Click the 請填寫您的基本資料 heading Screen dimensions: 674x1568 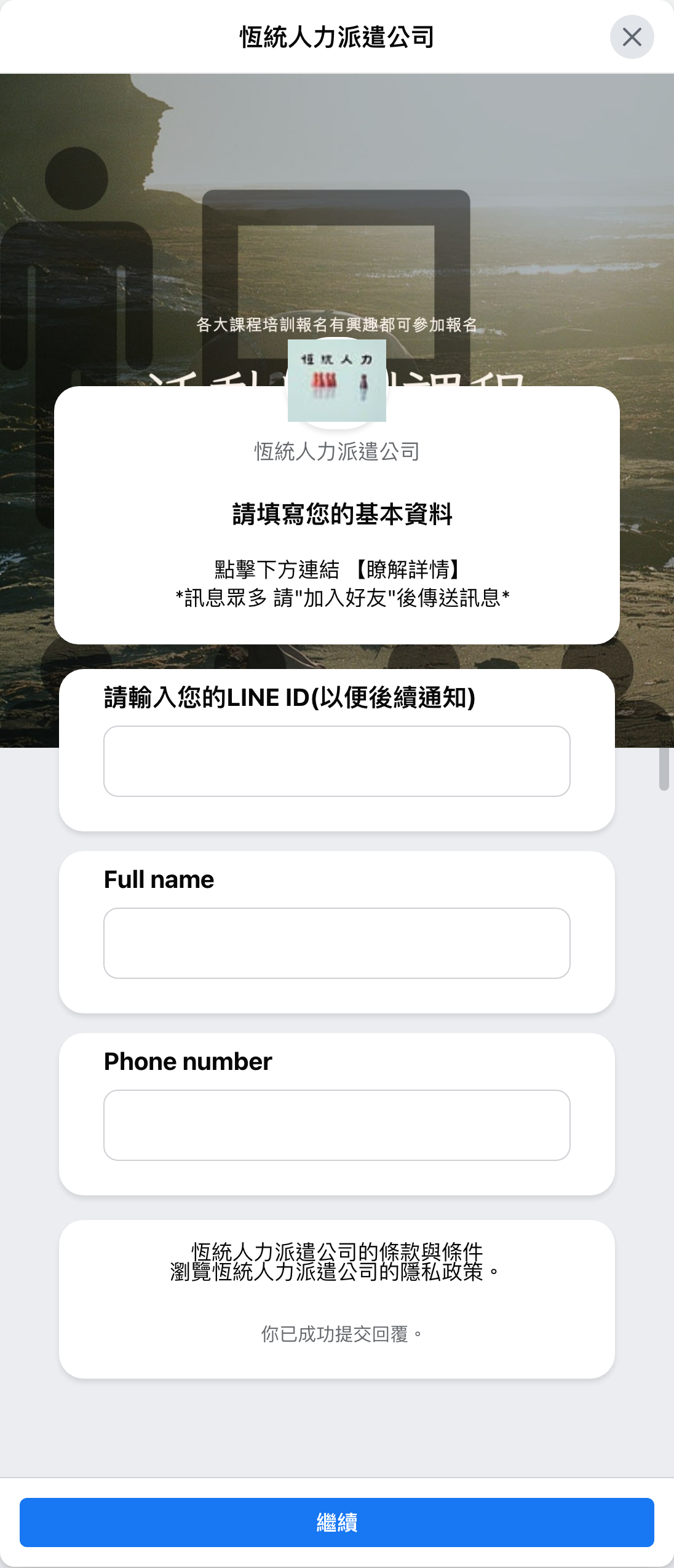coord(336,512)
